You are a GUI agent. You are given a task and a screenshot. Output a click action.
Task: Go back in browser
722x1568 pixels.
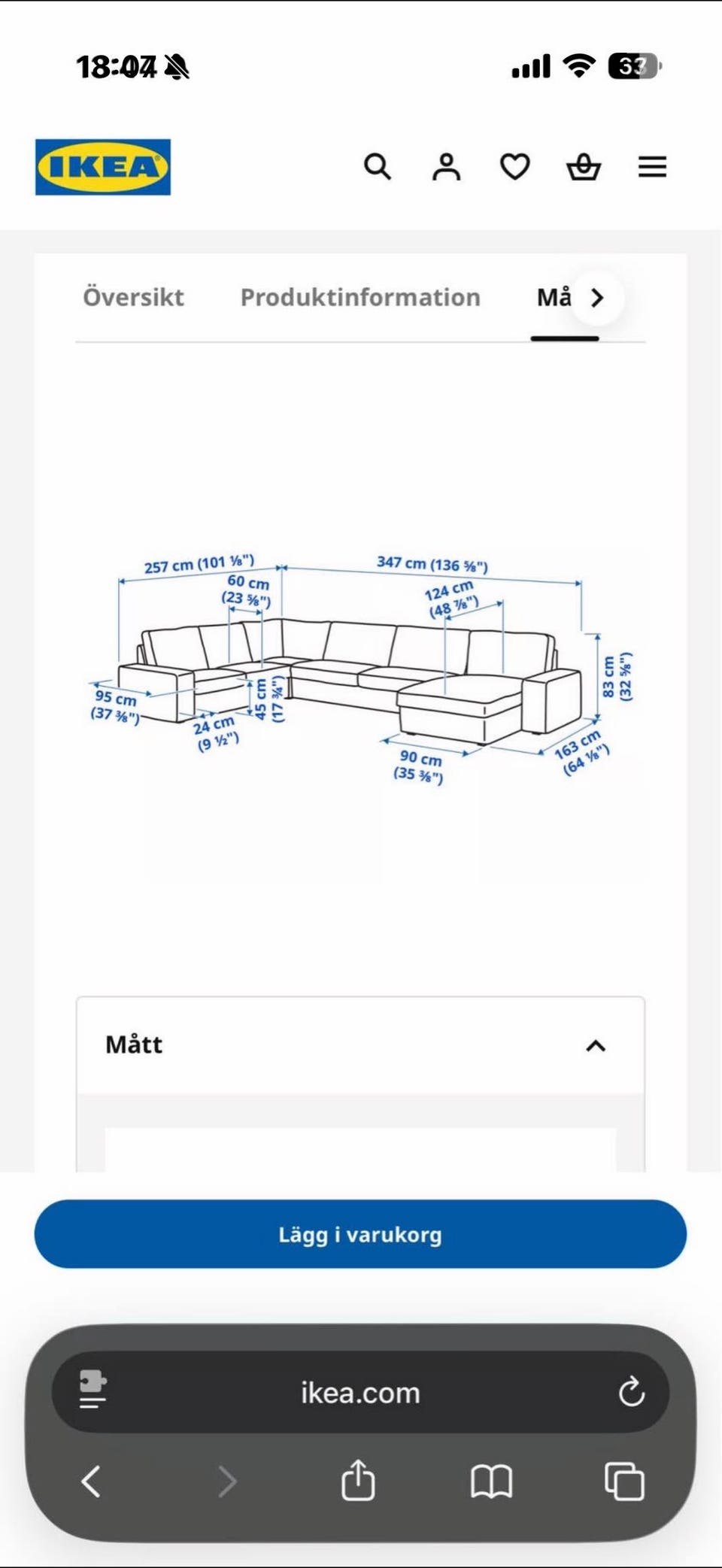(x=91, y=1482)
